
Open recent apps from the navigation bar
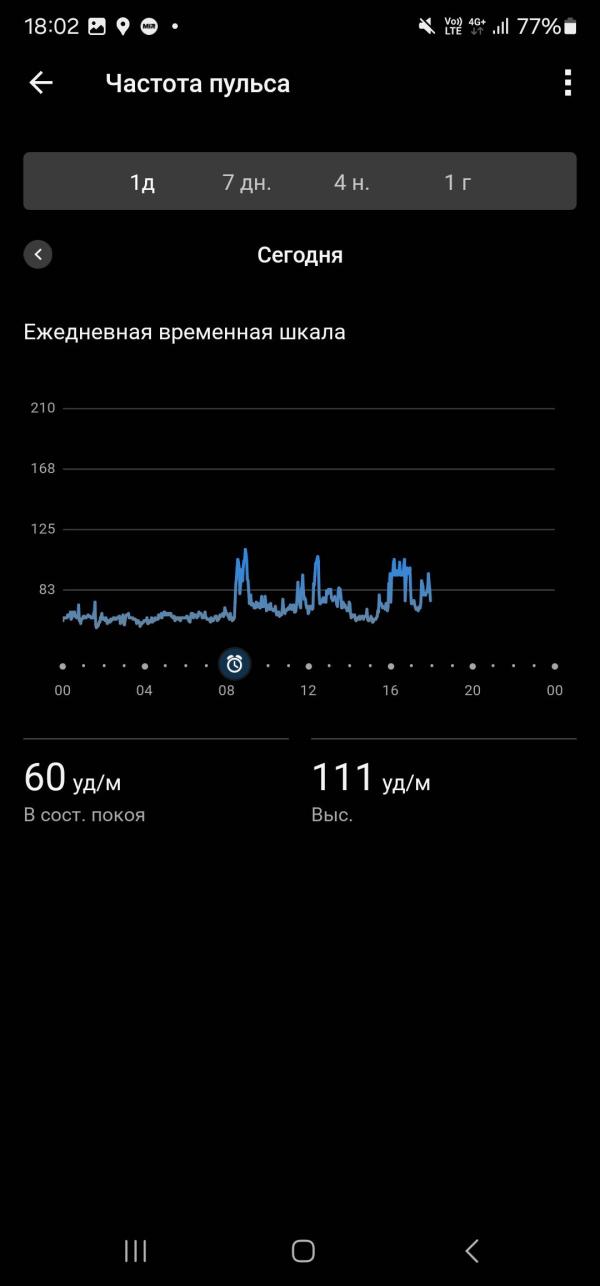(135, 1250)
